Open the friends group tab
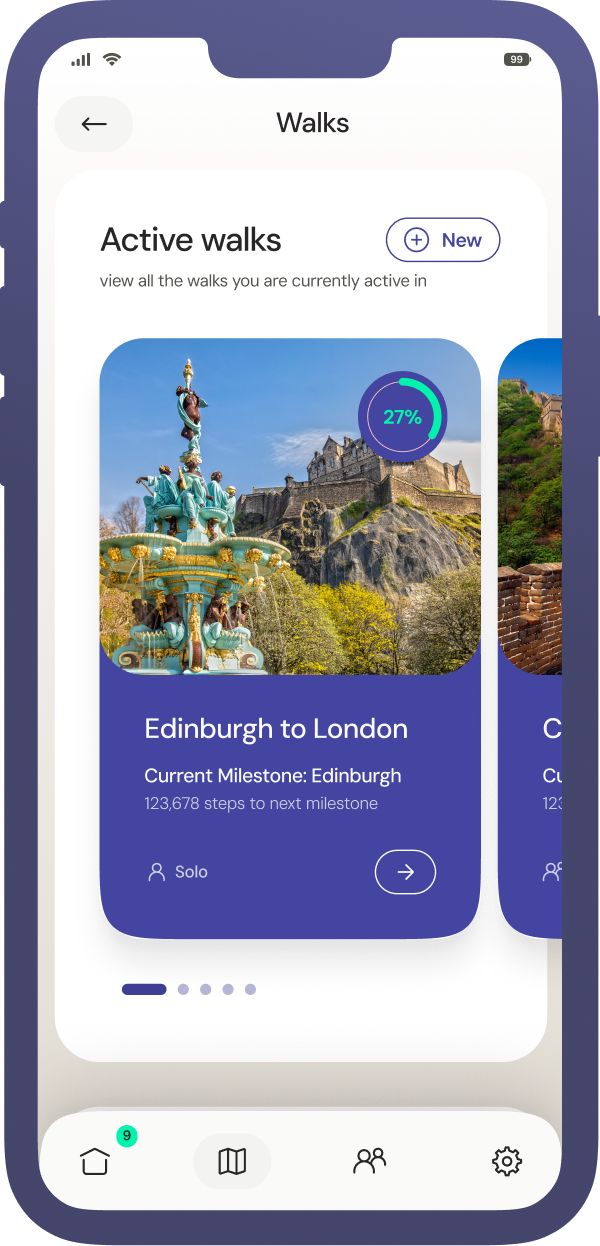Screen dimensions: 600x1246 click(x=369, y=1161)
